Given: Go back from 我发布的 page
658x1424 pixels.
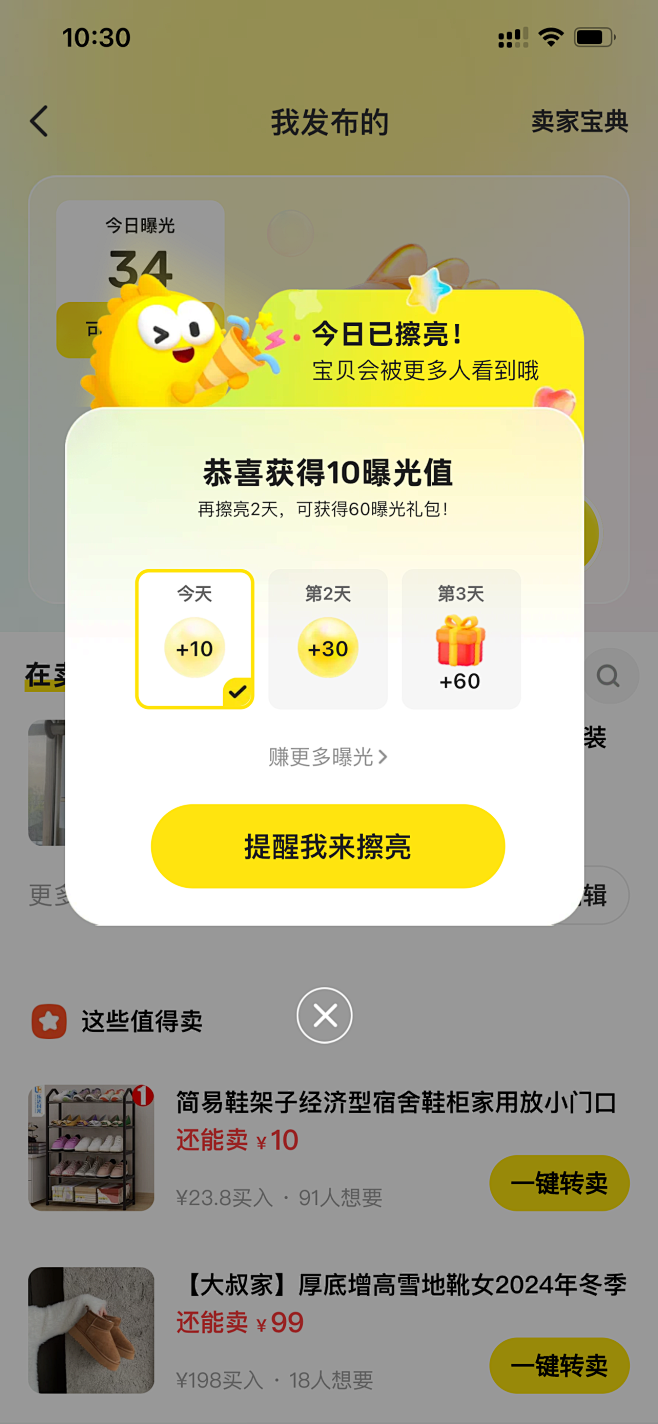Looking at the screenshot, I should pos(40,122).
